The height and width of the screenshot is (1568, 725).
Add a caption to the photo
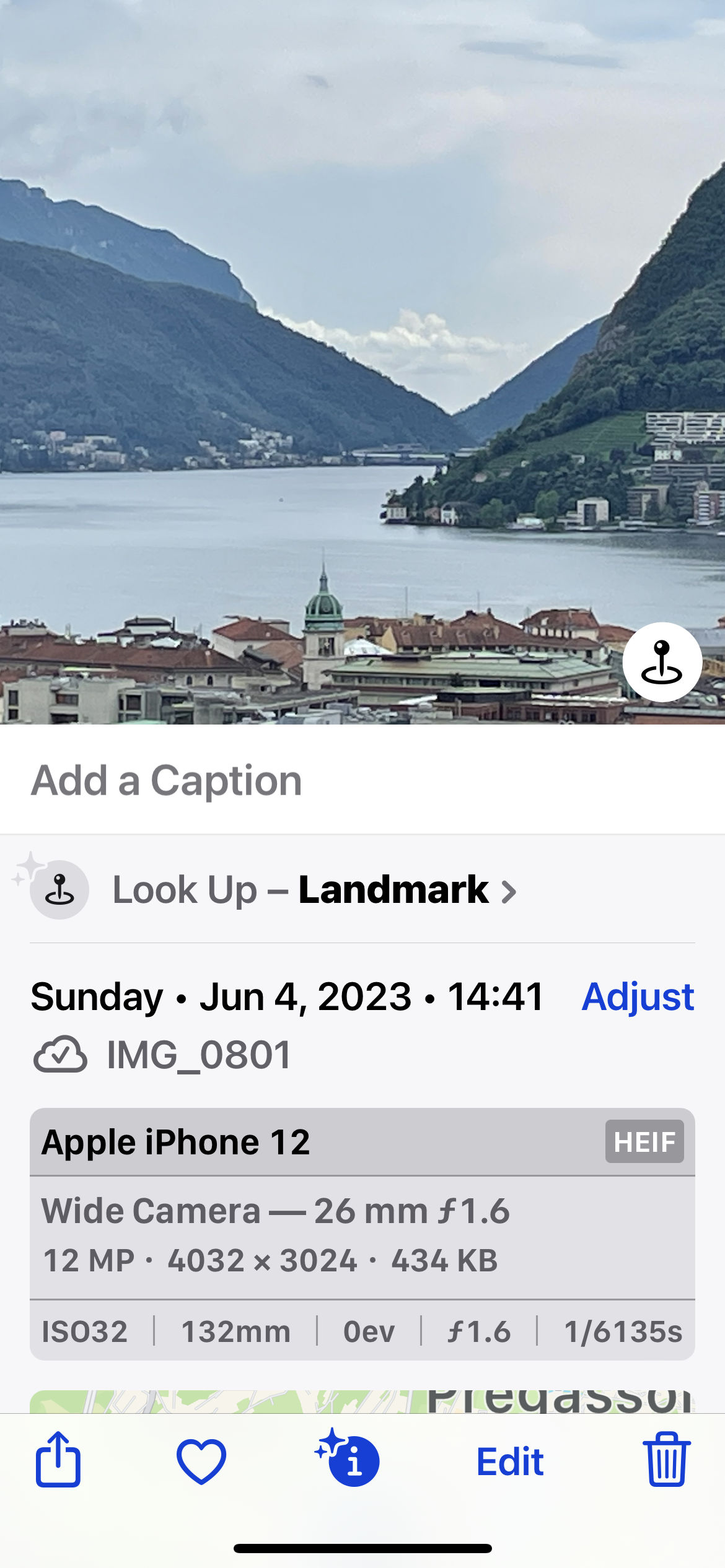362,780
